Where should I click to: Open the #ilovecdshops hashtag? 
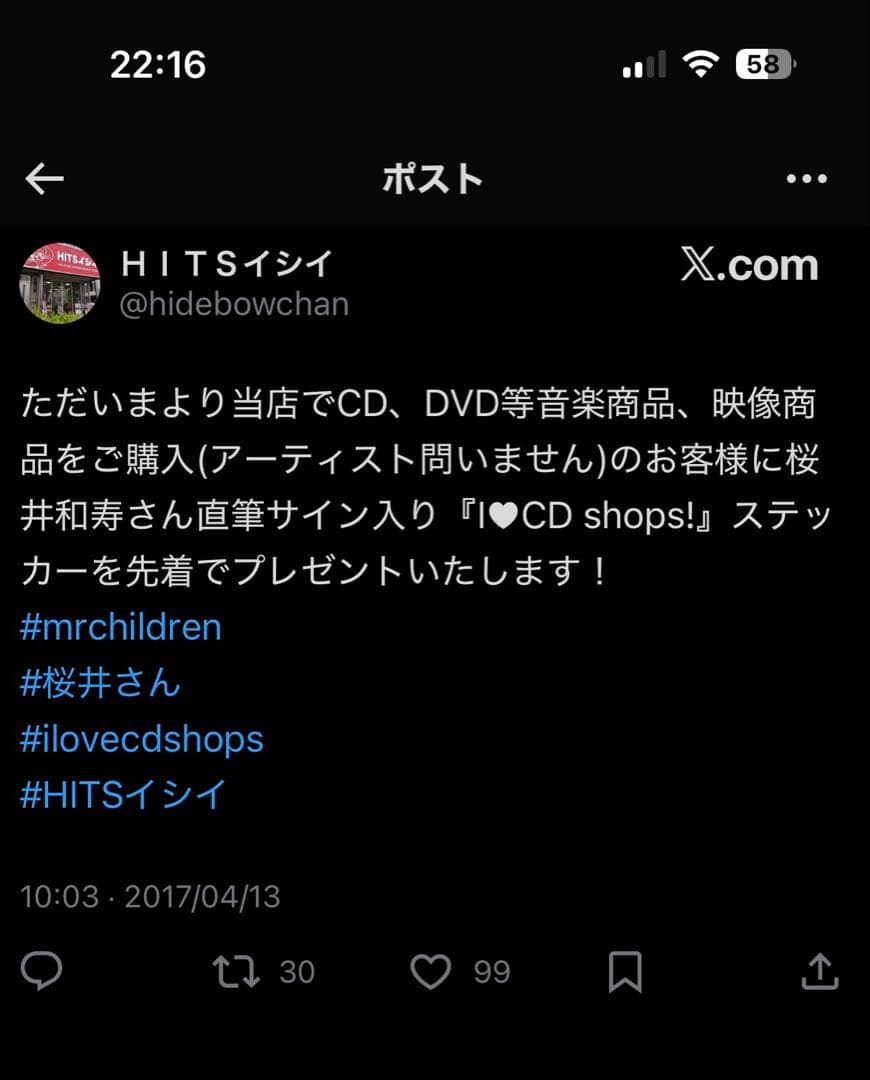(x=141, y=738)
